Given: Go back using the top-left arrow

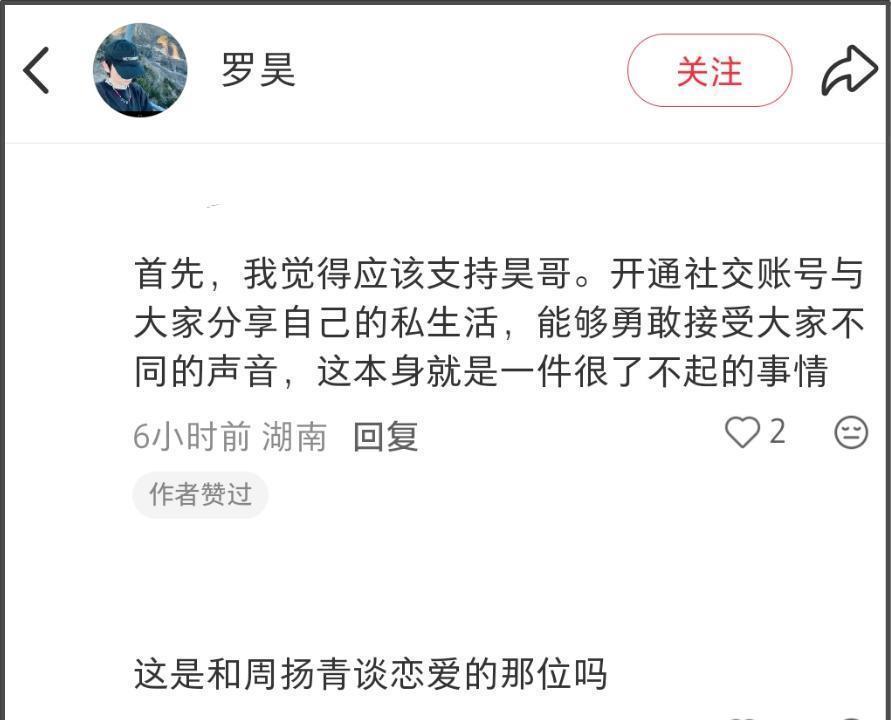Looking at the screenshot, I should pyautogui.click(x=37, y=71).
